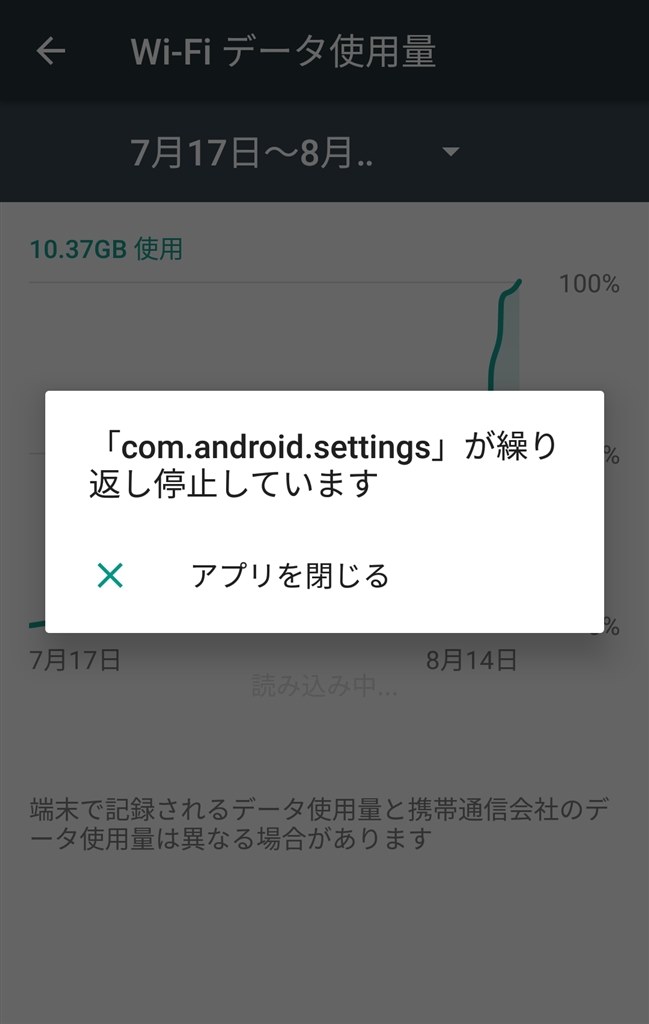649x1024 pixels.
Task: Tap アプリを閉じる to close the app
Action: point(289,575)
